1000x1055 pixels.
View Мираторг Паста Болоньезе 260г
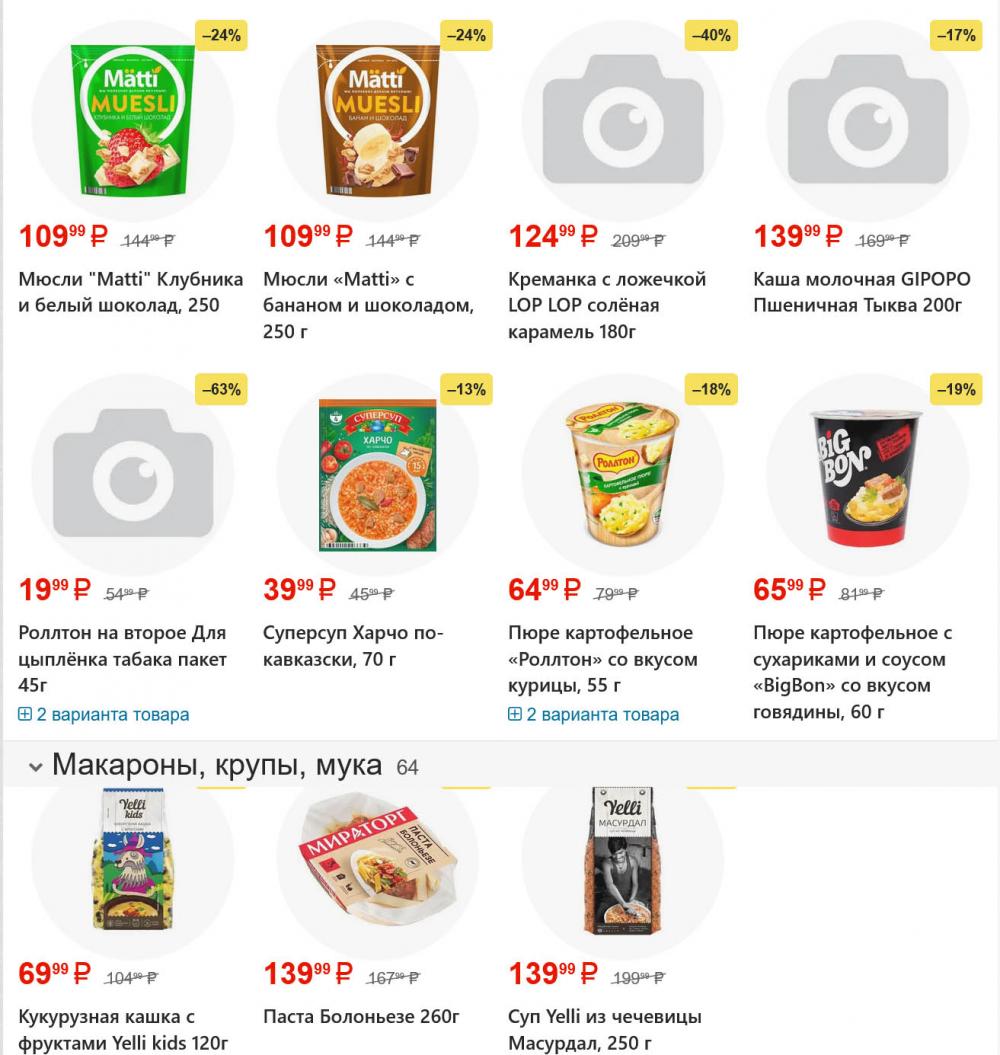click(x=361, y=1017)
